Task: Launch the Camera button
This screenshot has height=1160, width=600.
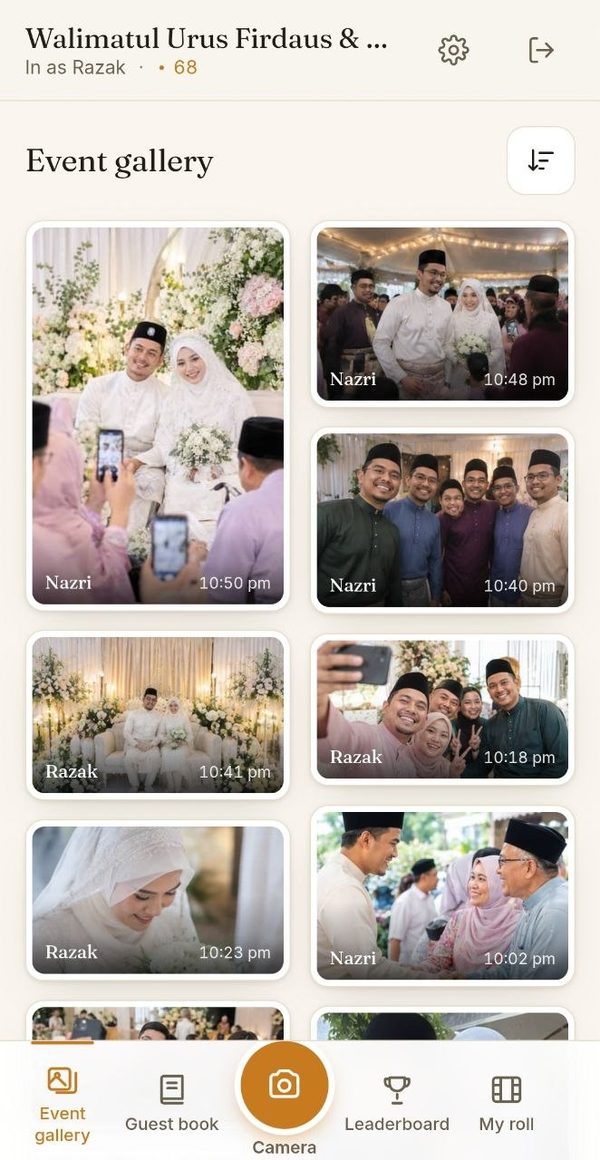Action: pos(284,1085)
